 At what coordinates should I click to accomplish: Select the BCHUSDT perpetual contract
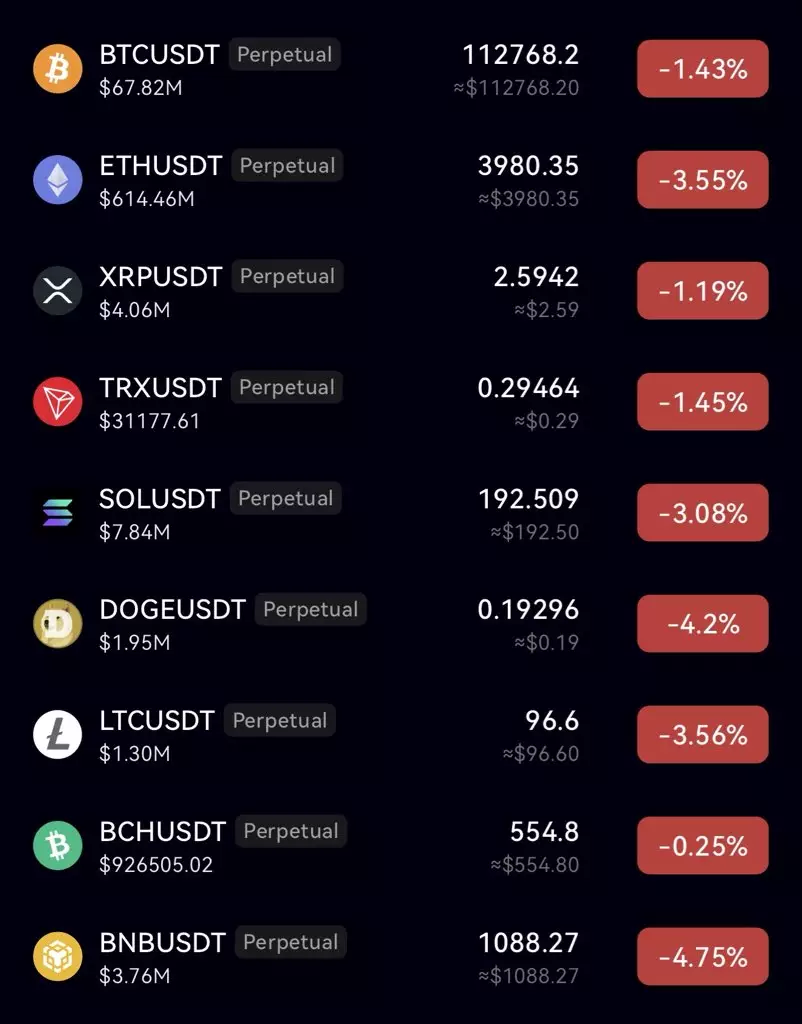coord(163,832)
